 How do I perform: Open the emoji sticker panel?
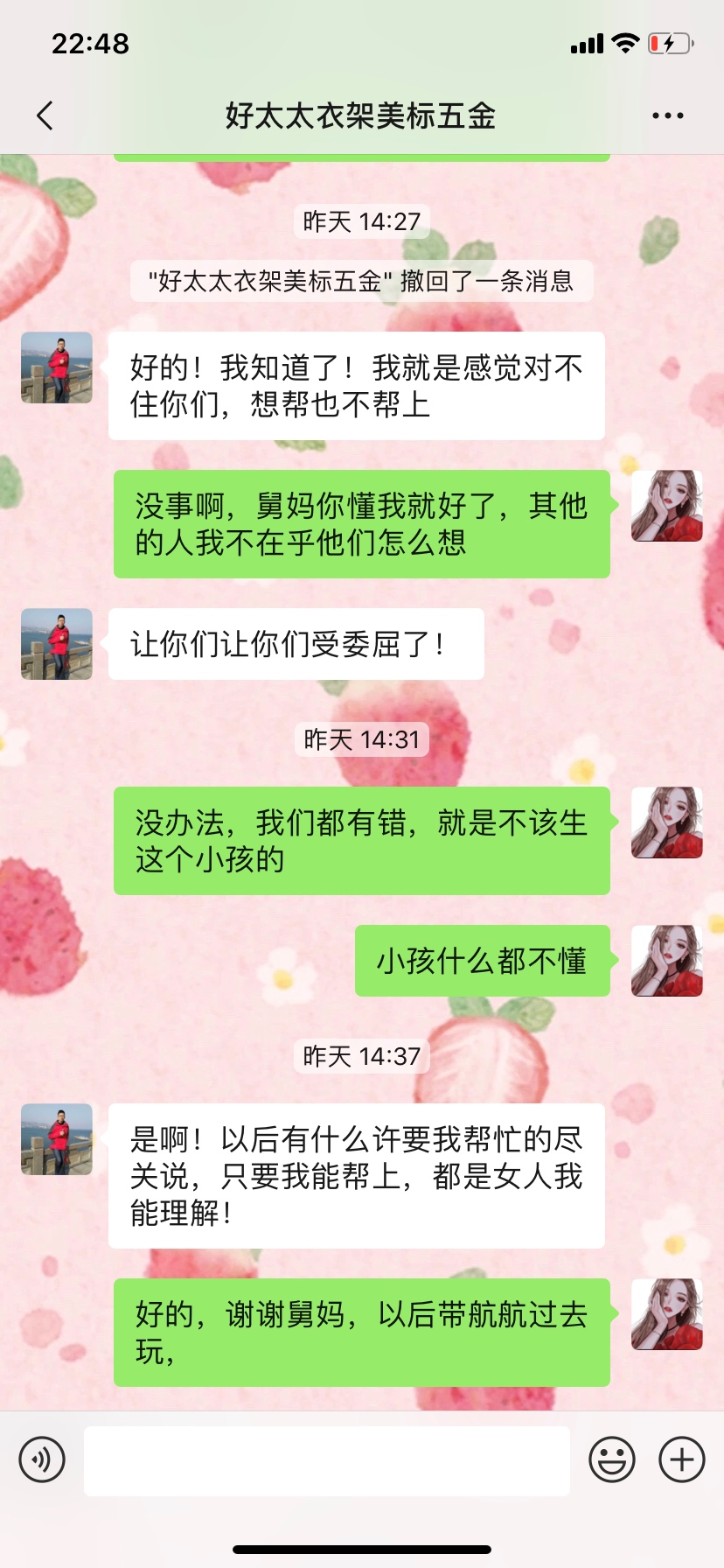[611, 1459]
